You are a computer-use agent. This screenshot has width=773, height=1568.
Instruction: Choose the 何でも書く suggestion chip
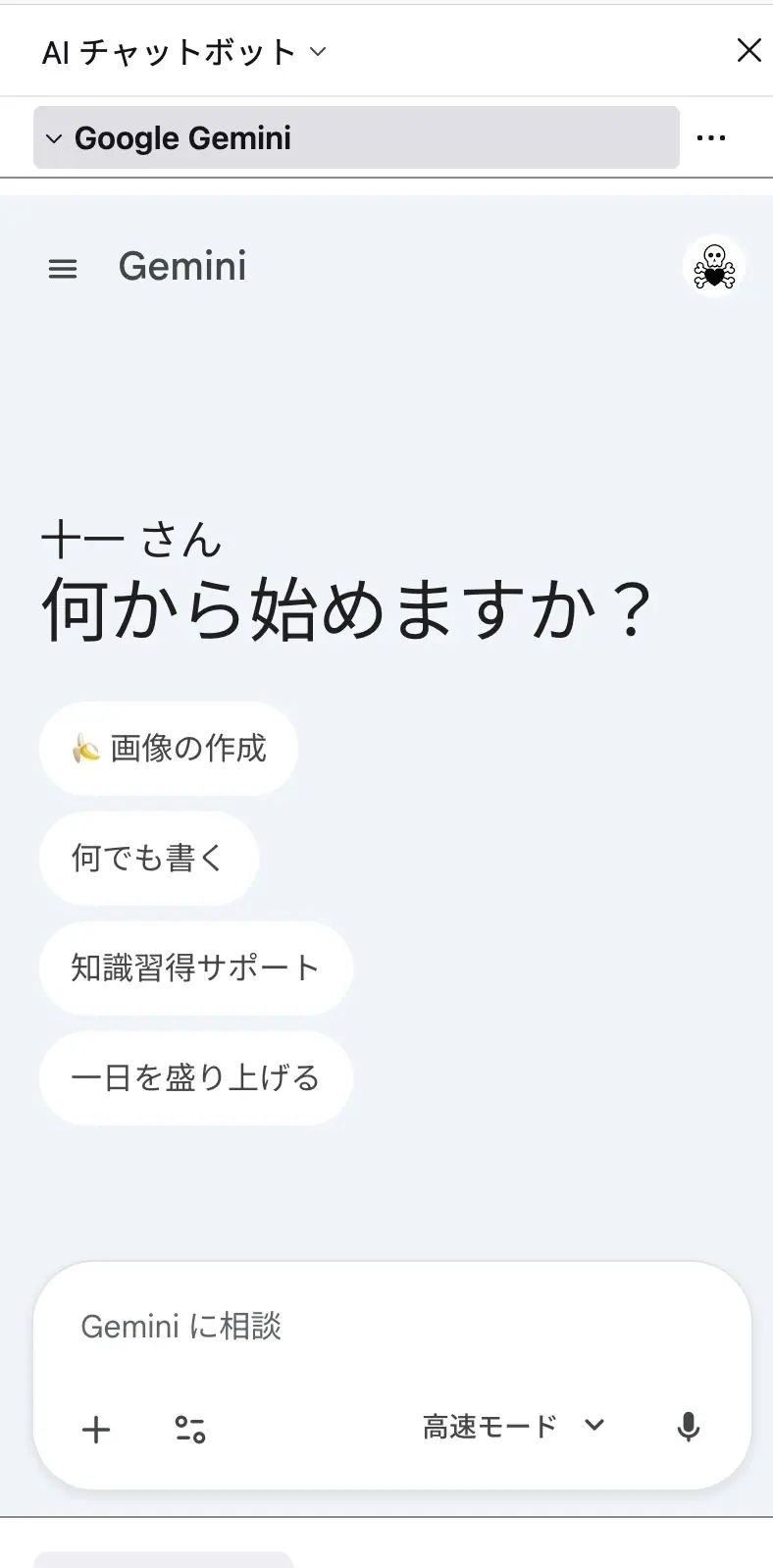click(148, 859)
